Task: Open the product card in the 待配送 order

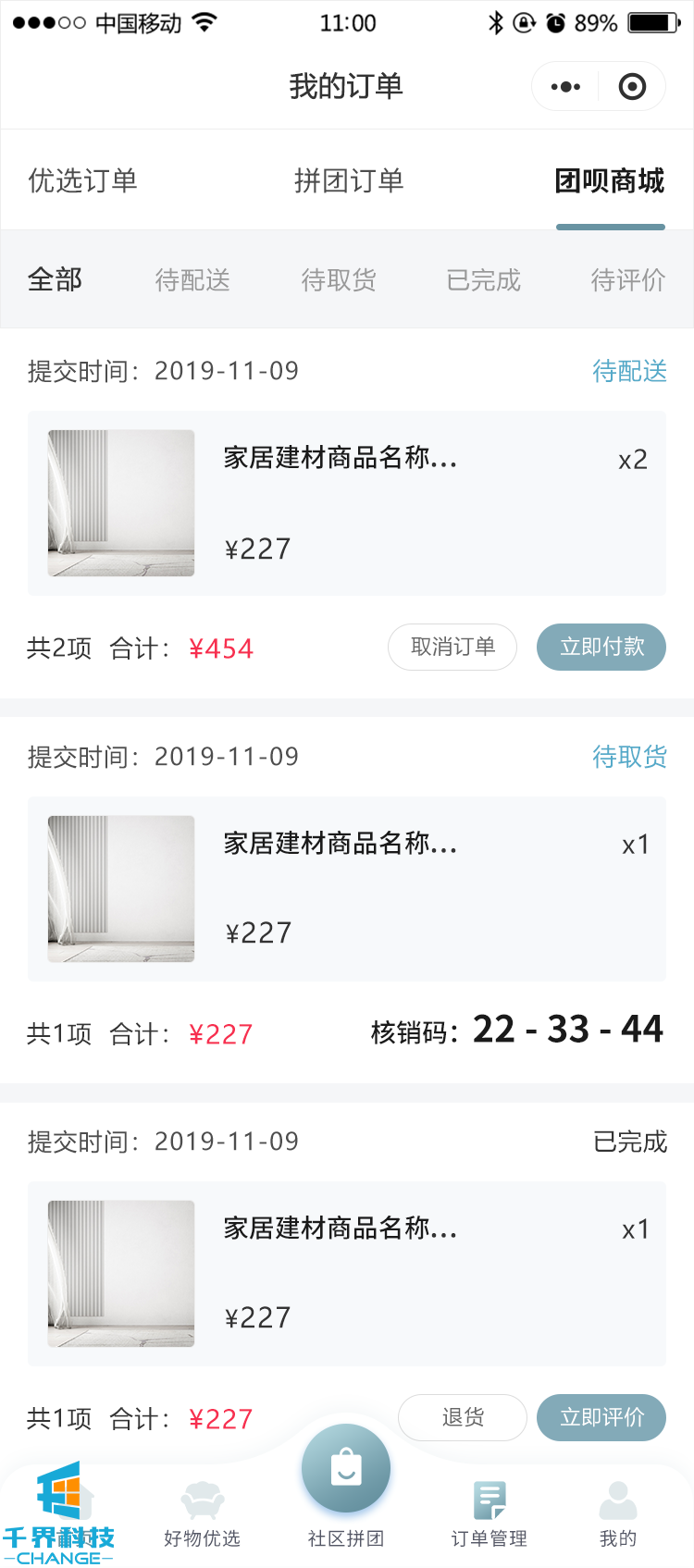Action: tap(347, 503)
